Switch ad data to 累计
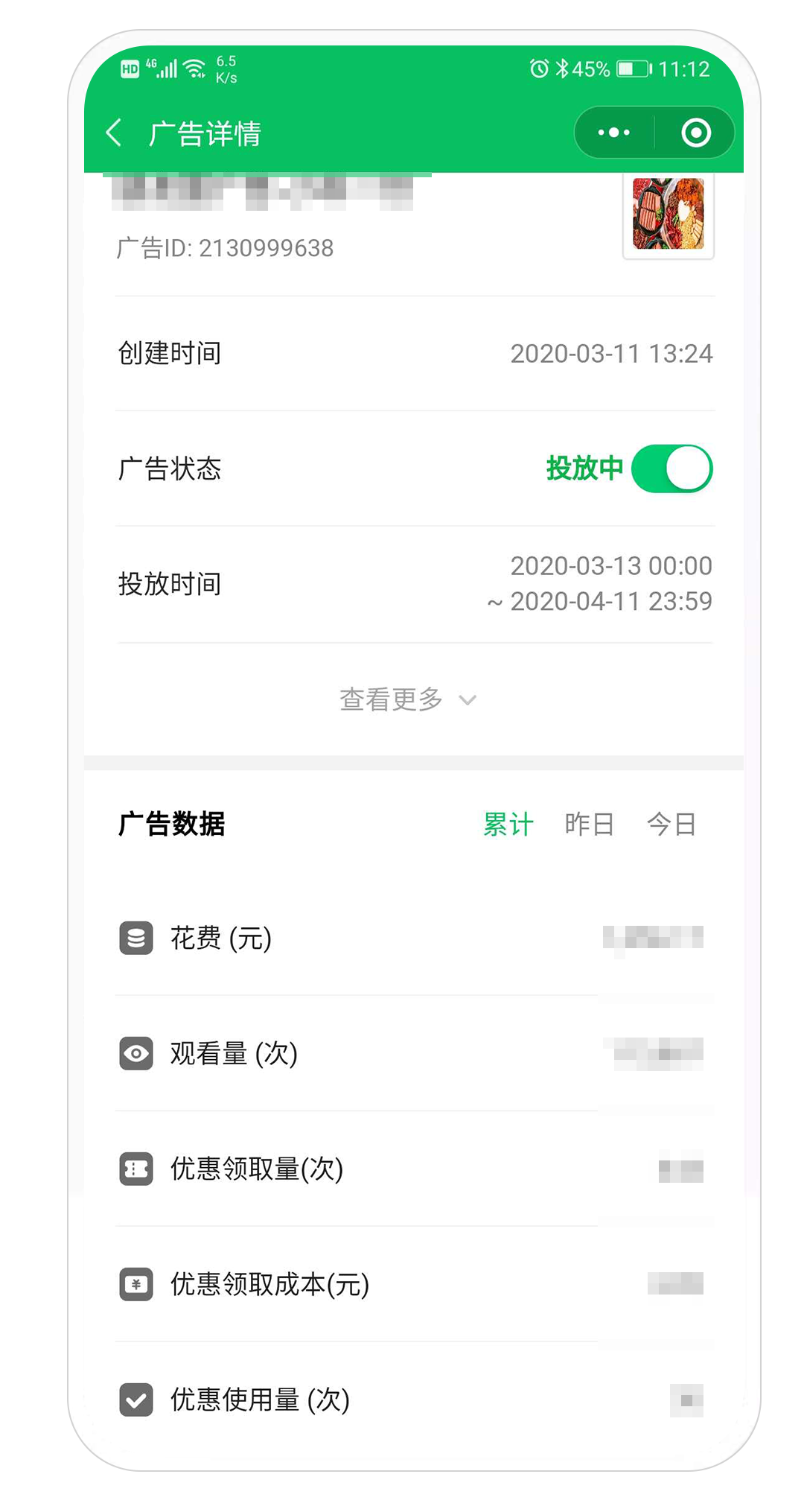804x1512 pixels. (508, 824)
